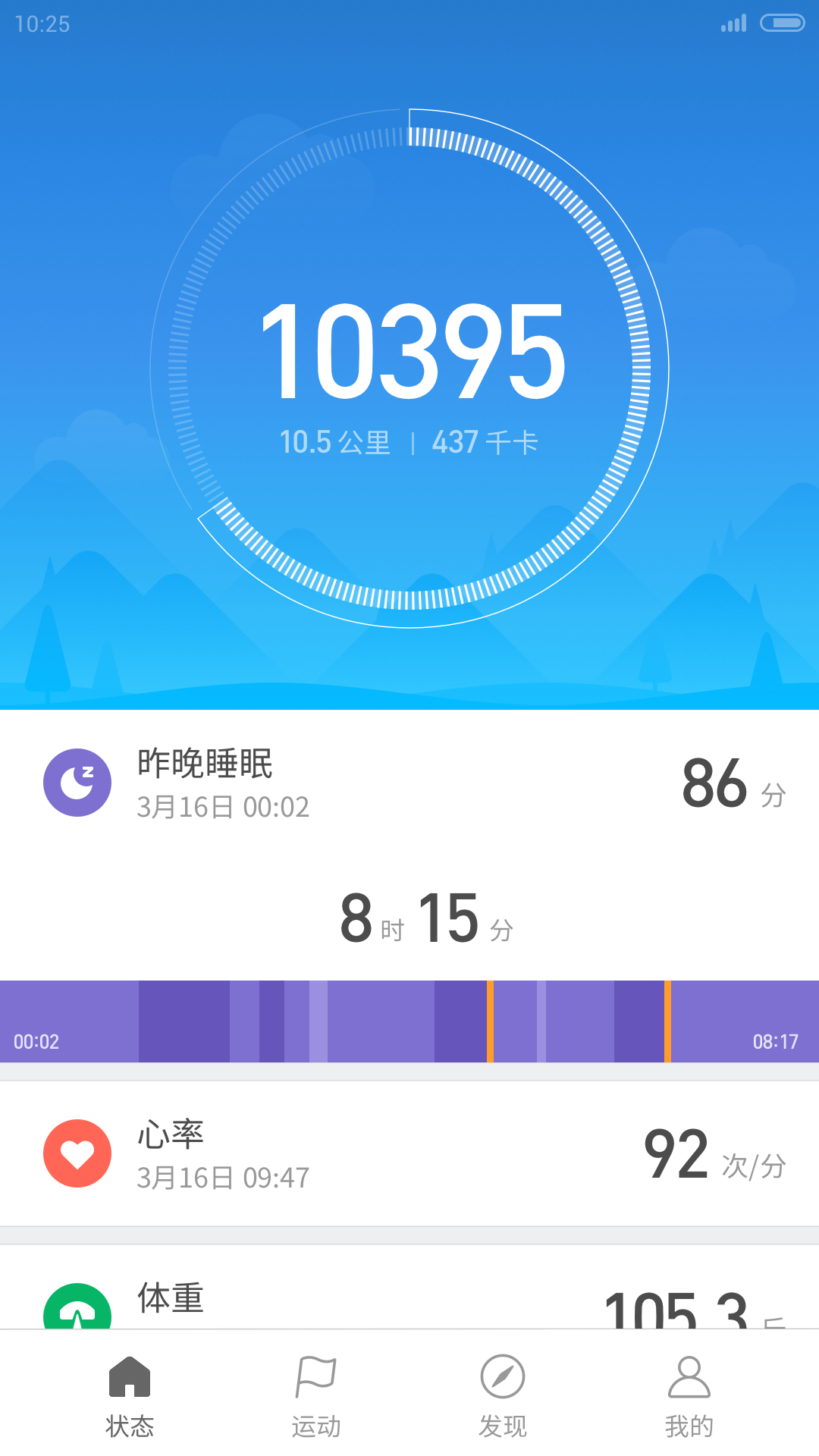This screenshot has width=819, height=1456.
Task: Check the battery indicator in the status bar
Action: click(784, 23)
